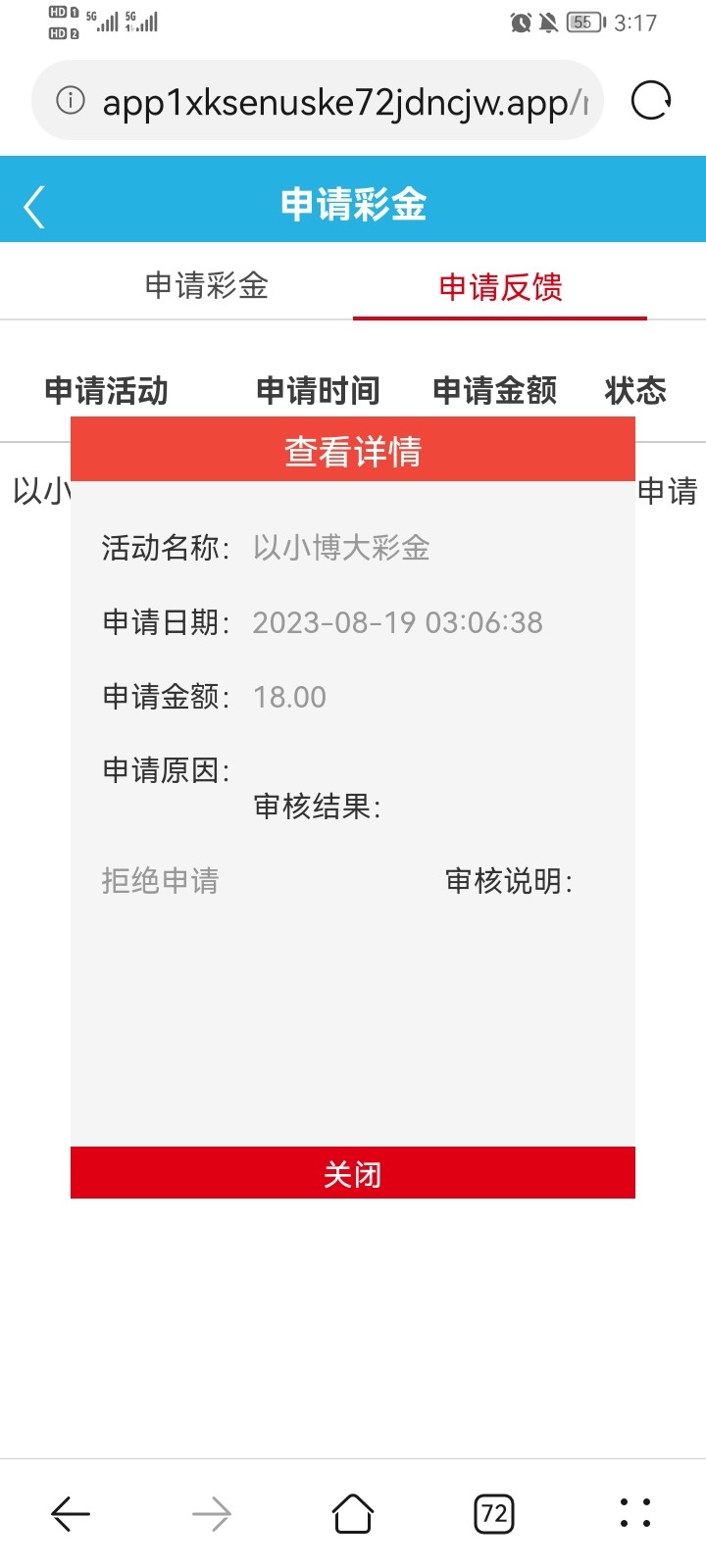This screenshot has height=1568, width=706.
Task: Open the browser home screen icon
Action: [x=353, y=1513]
